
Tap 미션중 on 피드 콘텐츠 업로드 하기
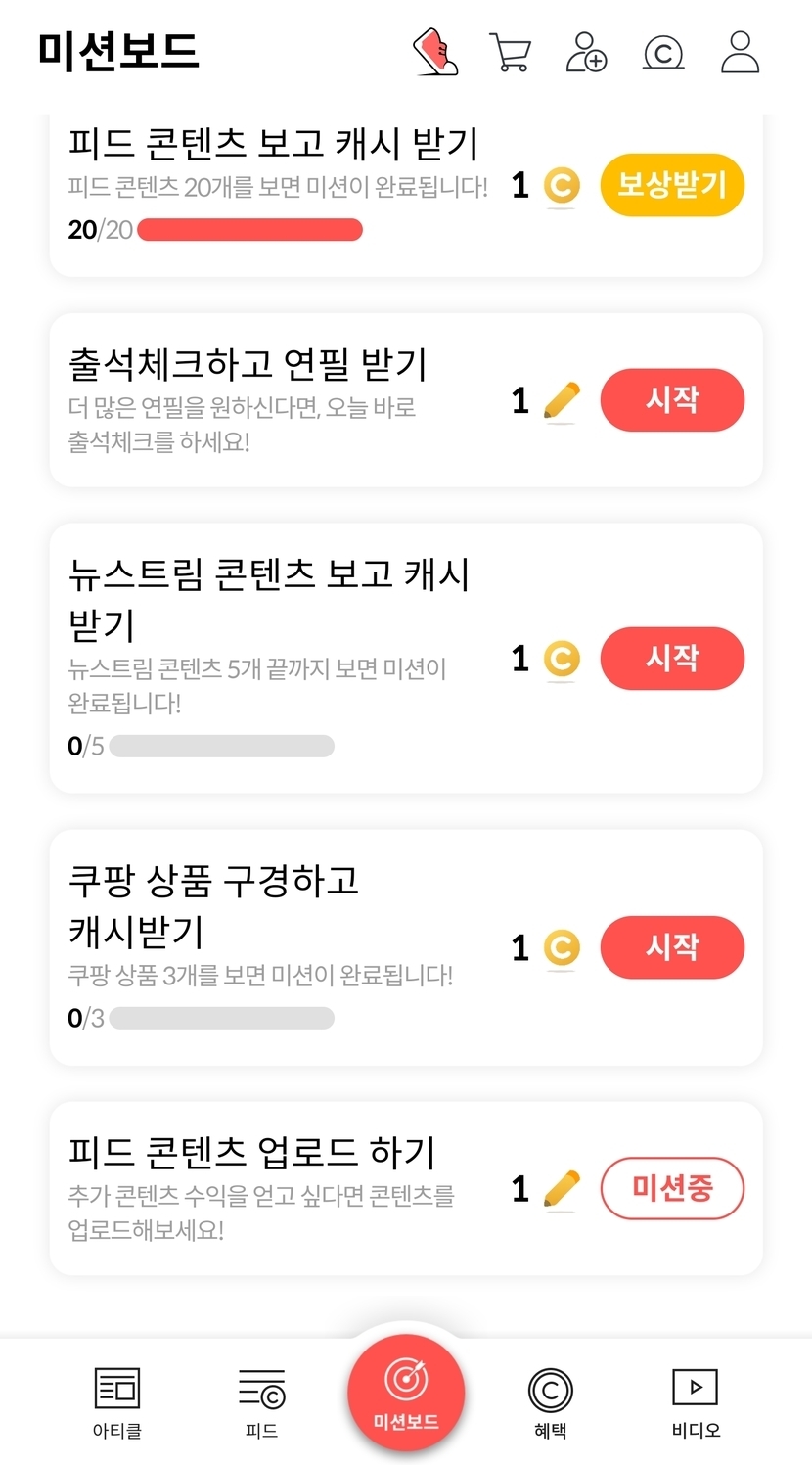point(672,1189)
